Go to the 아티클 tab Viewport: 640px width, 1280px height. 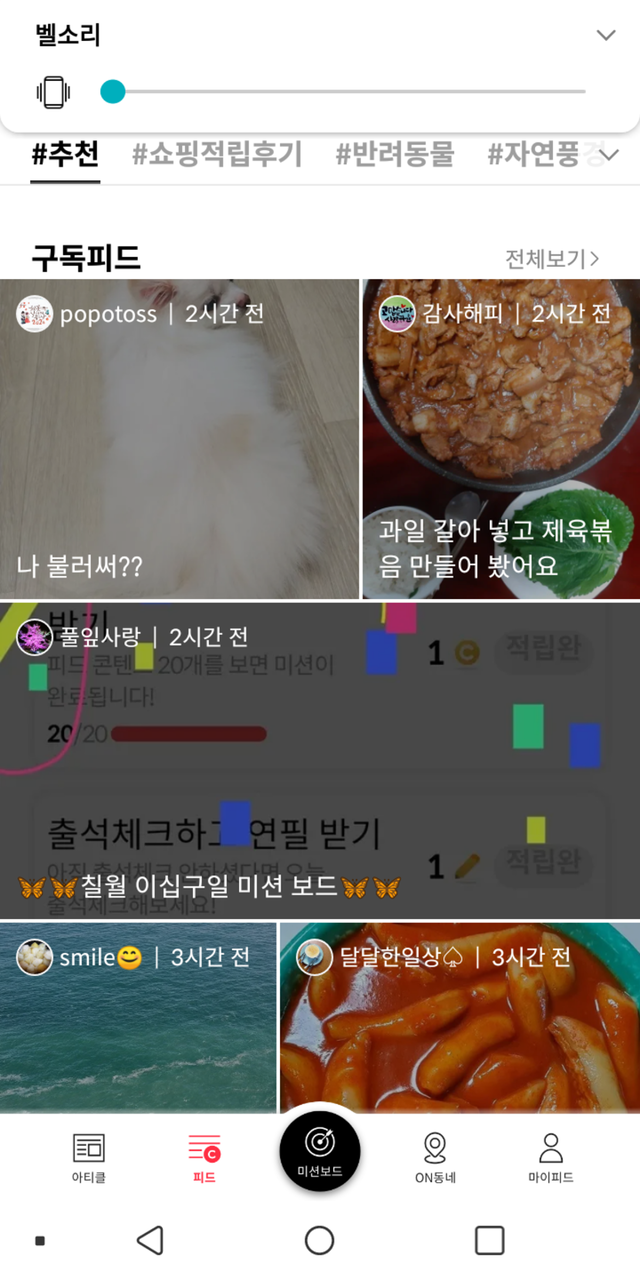click(88, 1158)
